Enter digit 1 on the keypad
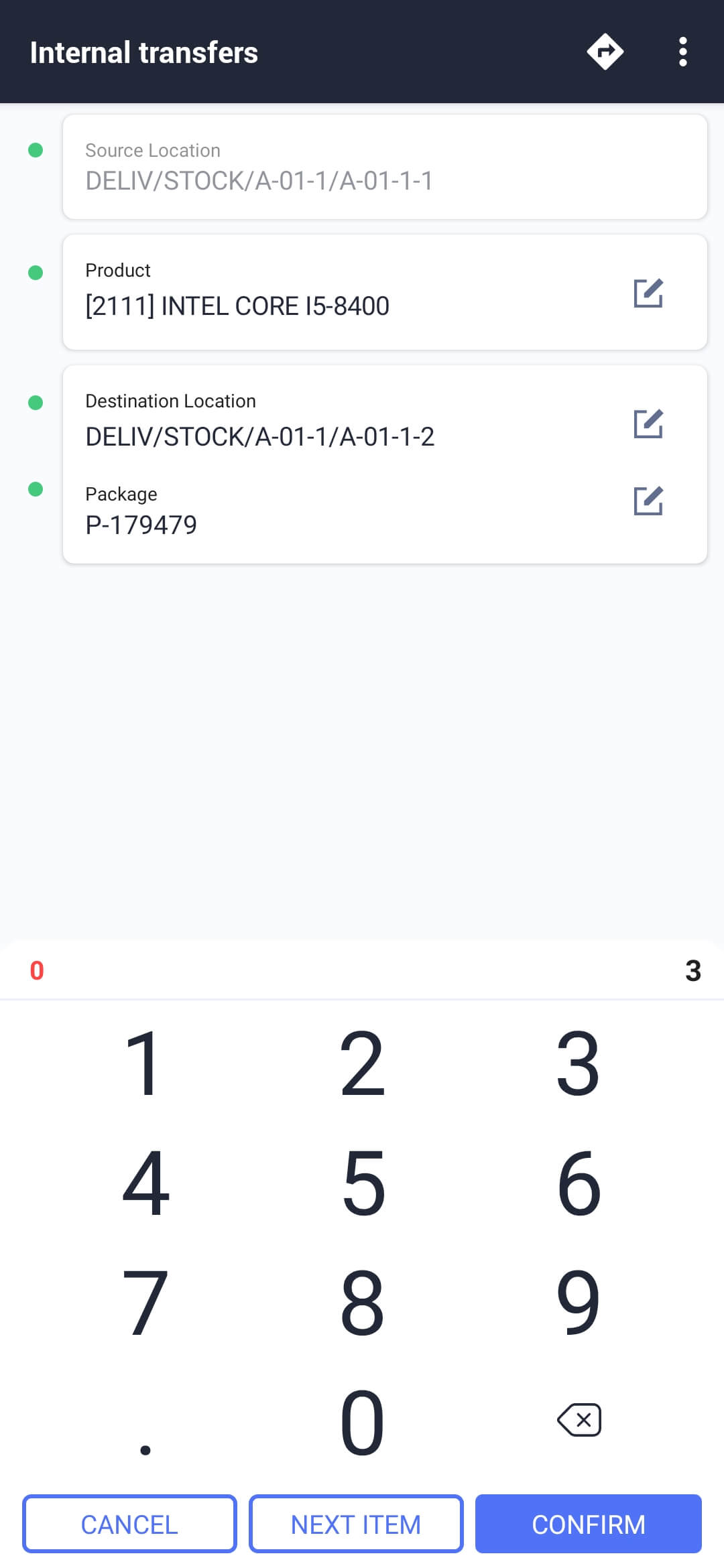724x1568 pixels. 145,1063
